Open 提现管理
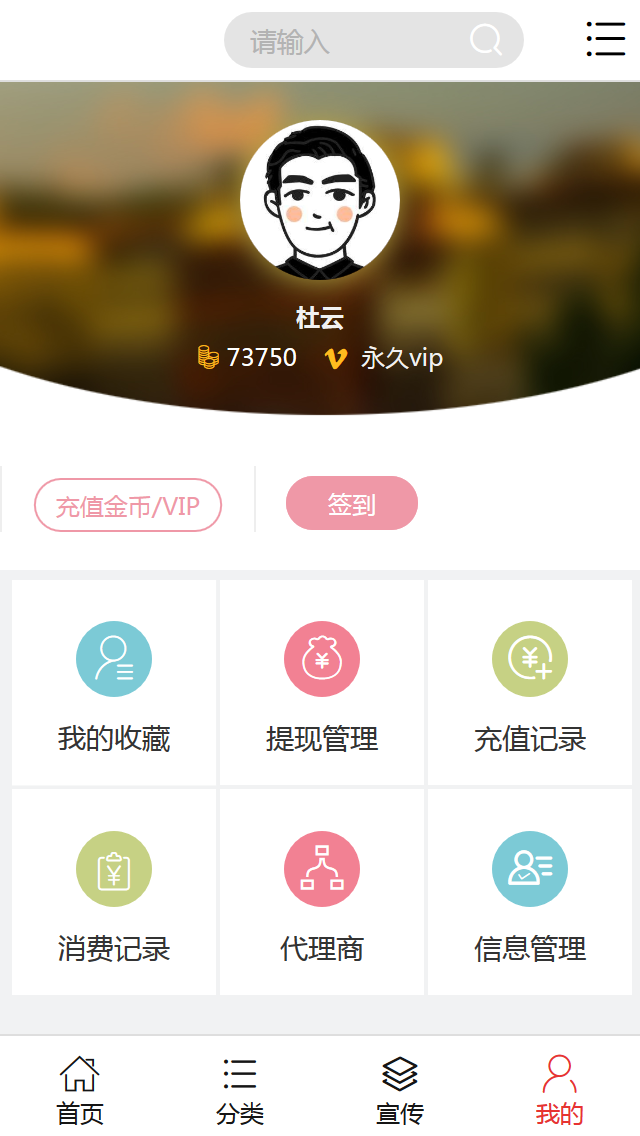This screenshot has width=640, height=1136. [x=322, y=684]
